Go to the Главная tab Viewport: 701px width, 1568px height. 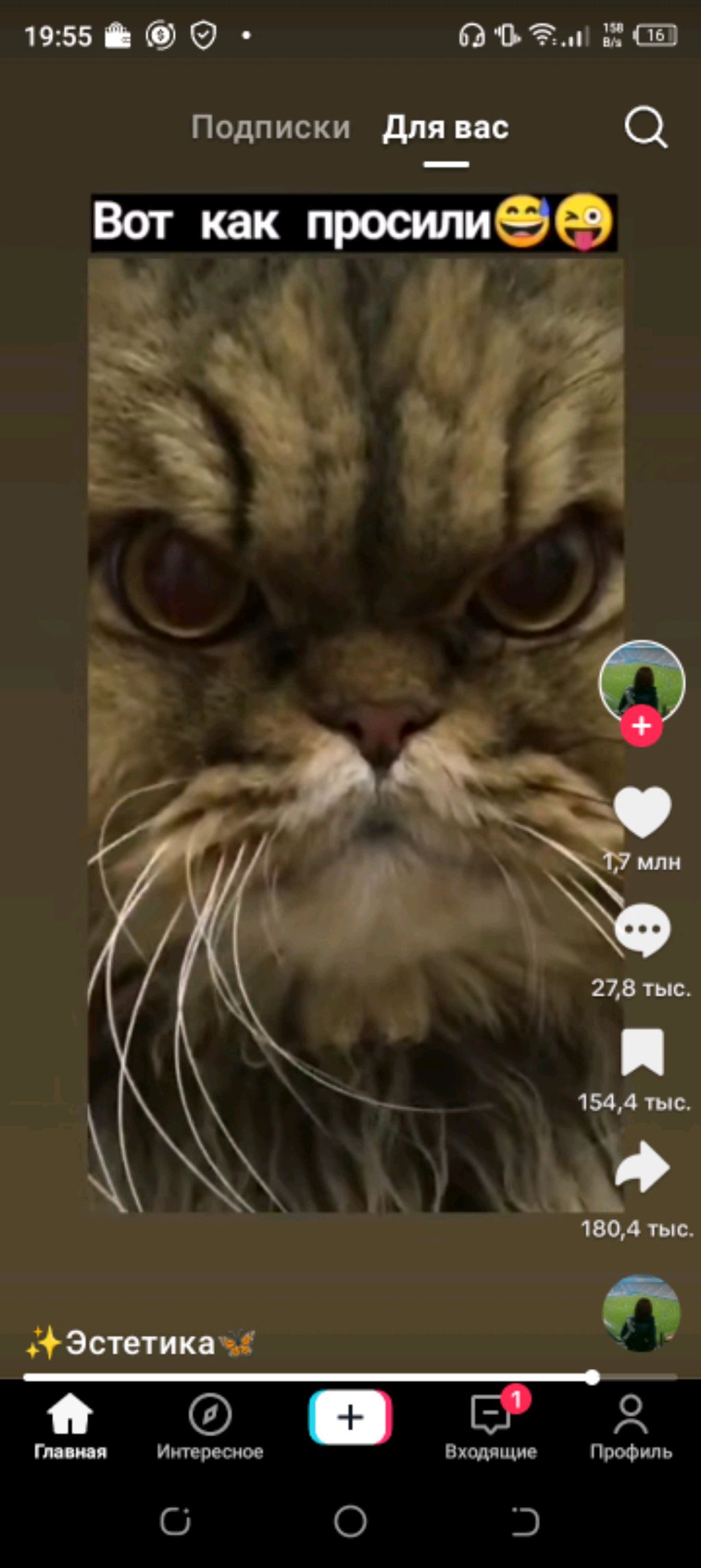coord(70,1427)
